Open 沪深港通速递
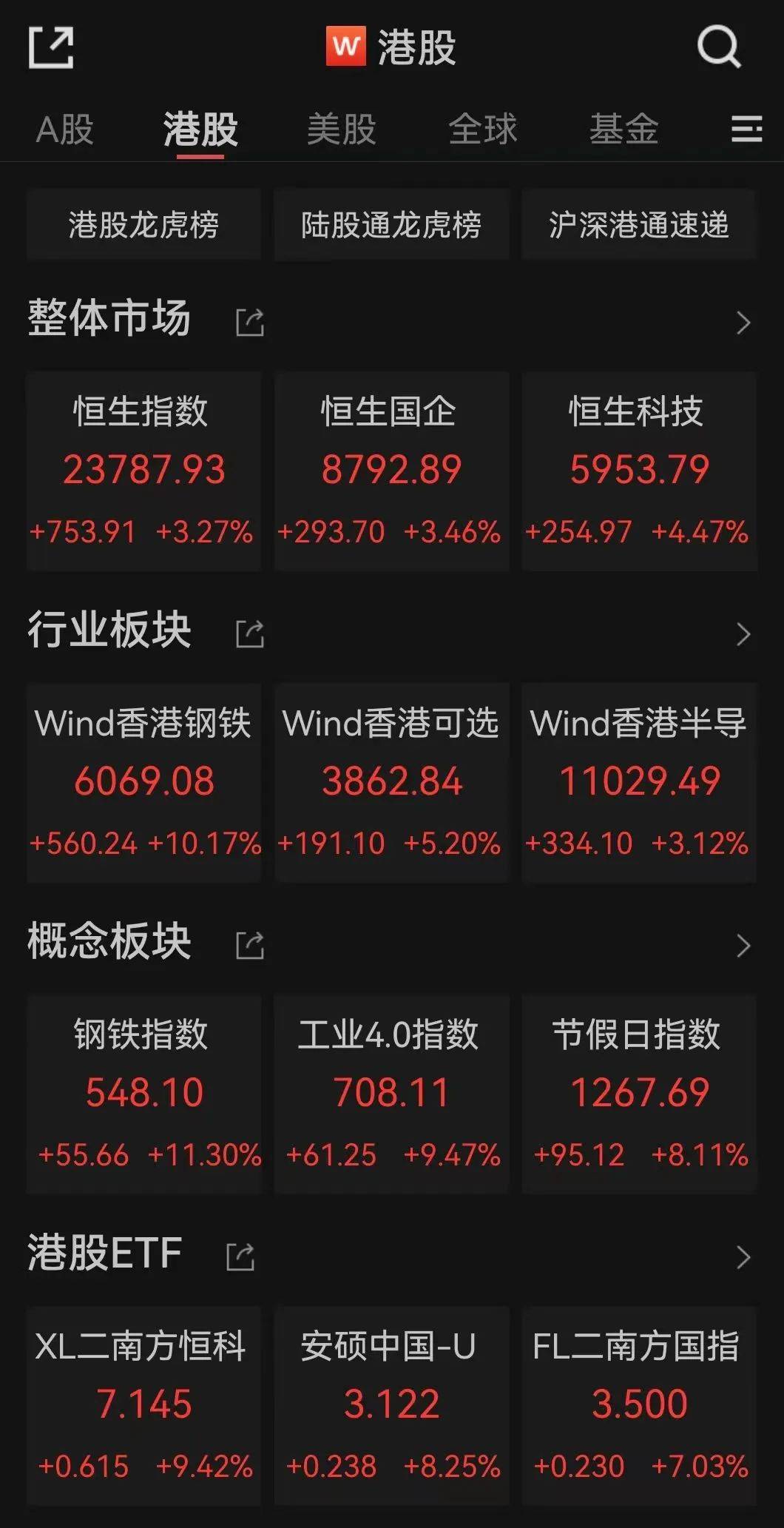 638,224
